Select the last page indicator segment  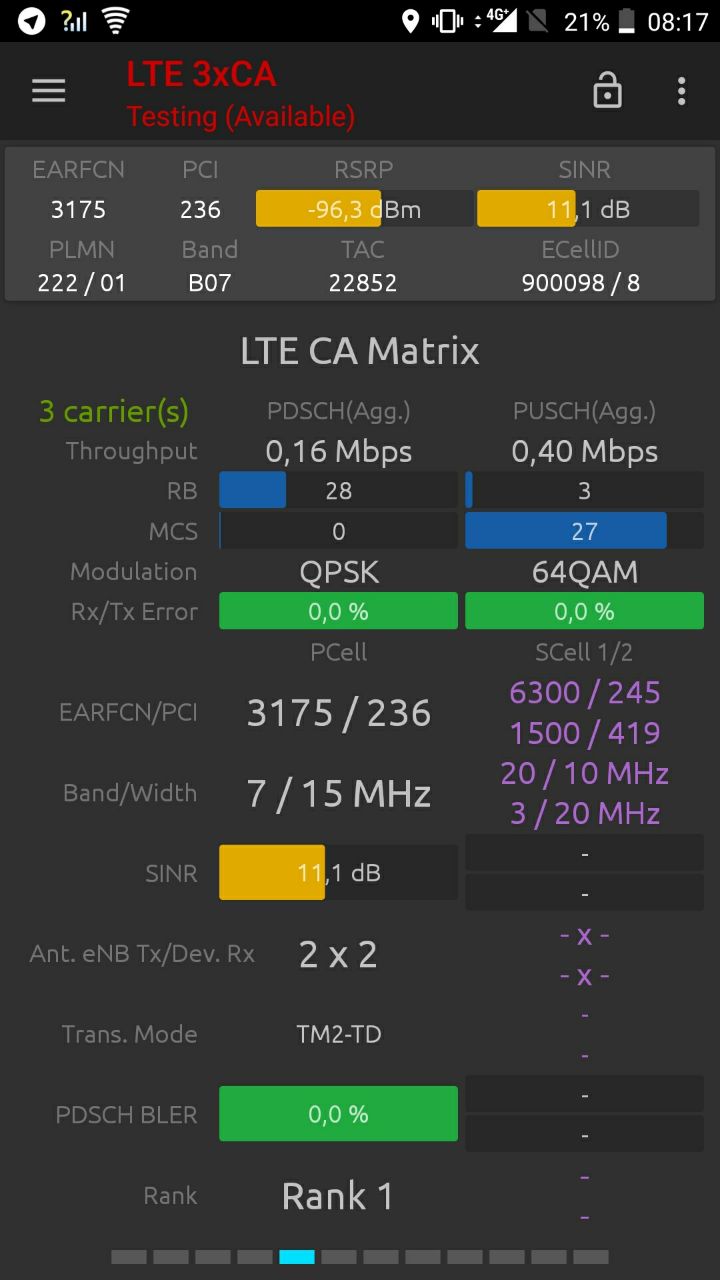(591, 1257)
